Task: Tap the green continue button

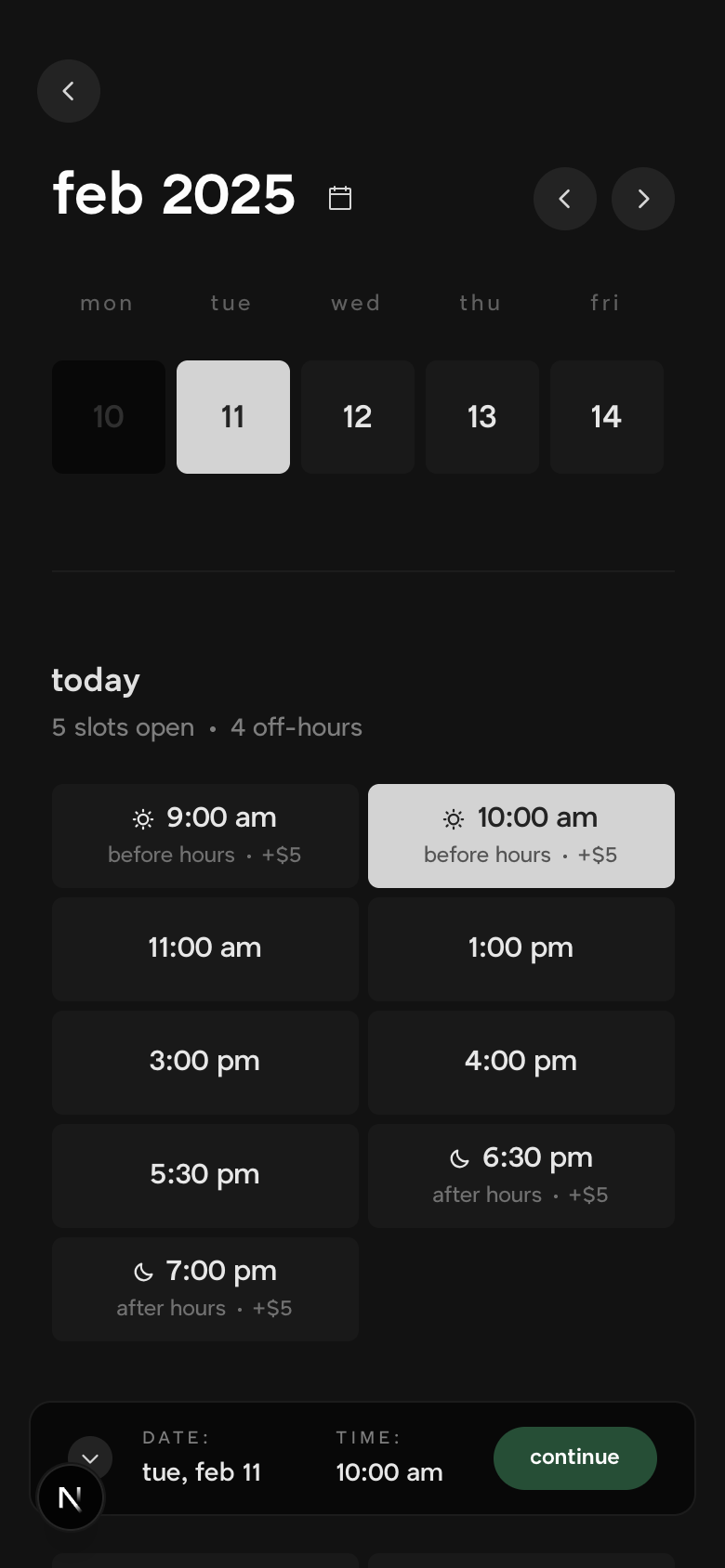Action: coord(574,1457)
